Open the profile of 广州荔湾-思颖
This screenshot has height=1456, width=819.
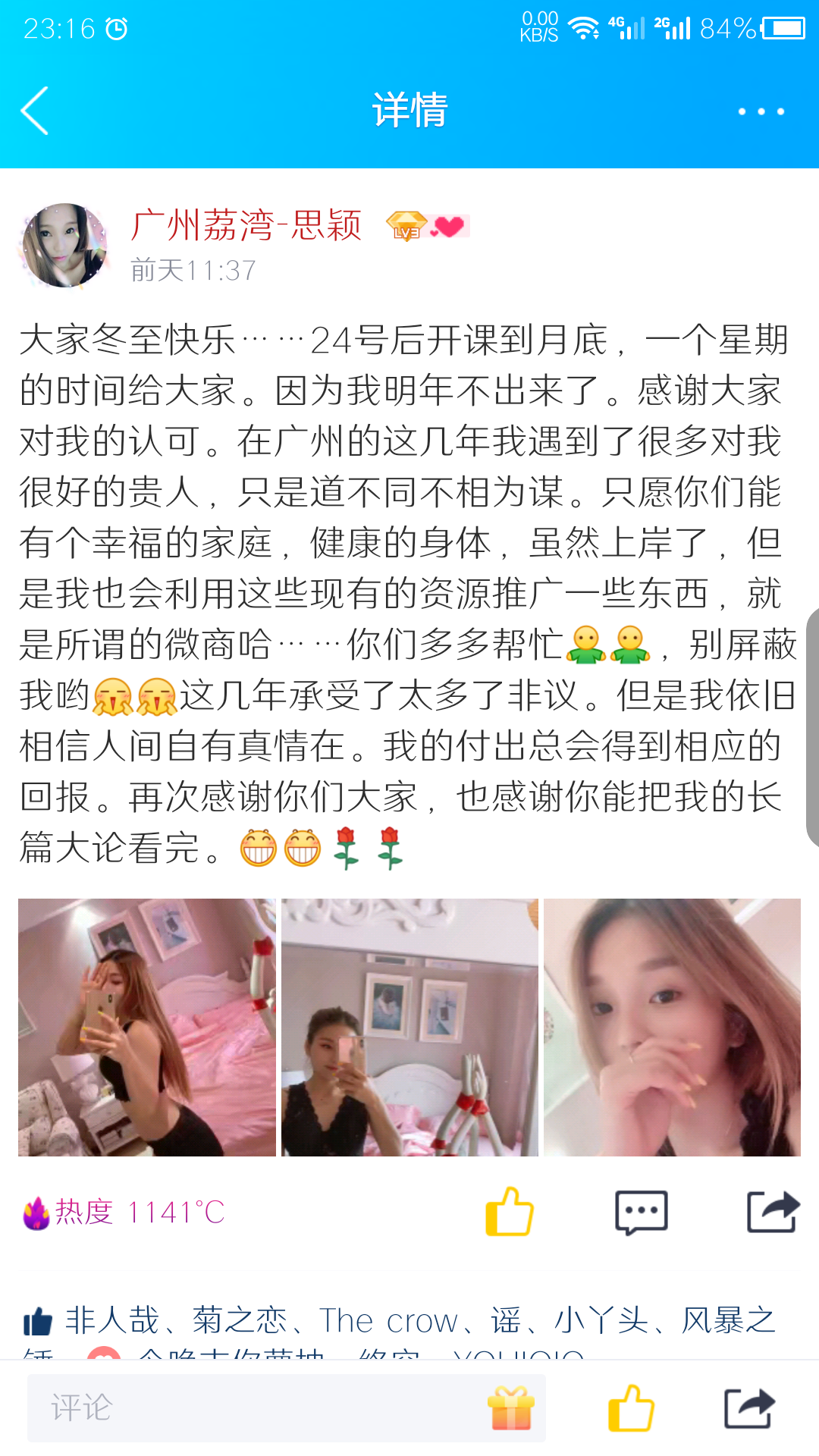coord(246,225)
